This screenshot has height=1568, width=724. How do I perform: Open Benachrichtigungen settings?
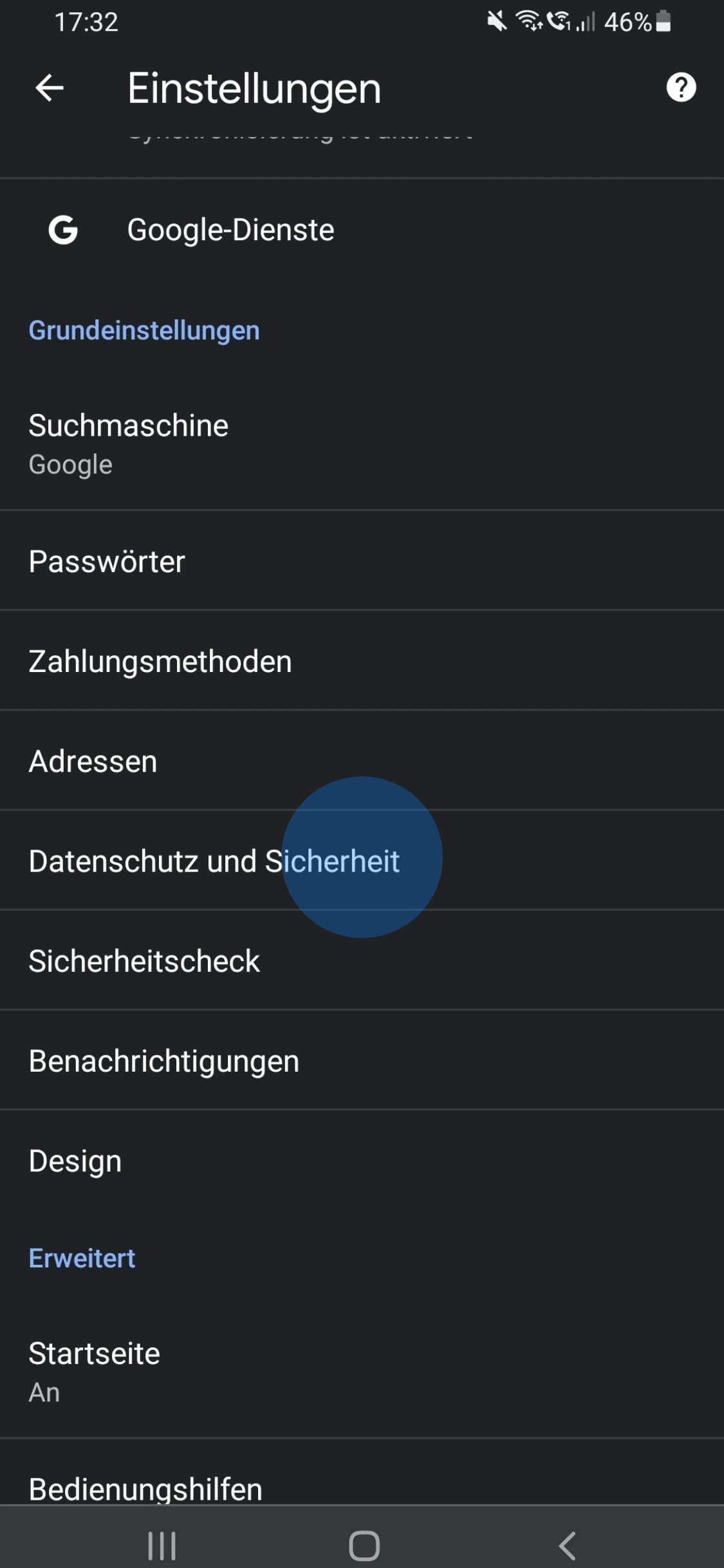[x=164, y=1061]
